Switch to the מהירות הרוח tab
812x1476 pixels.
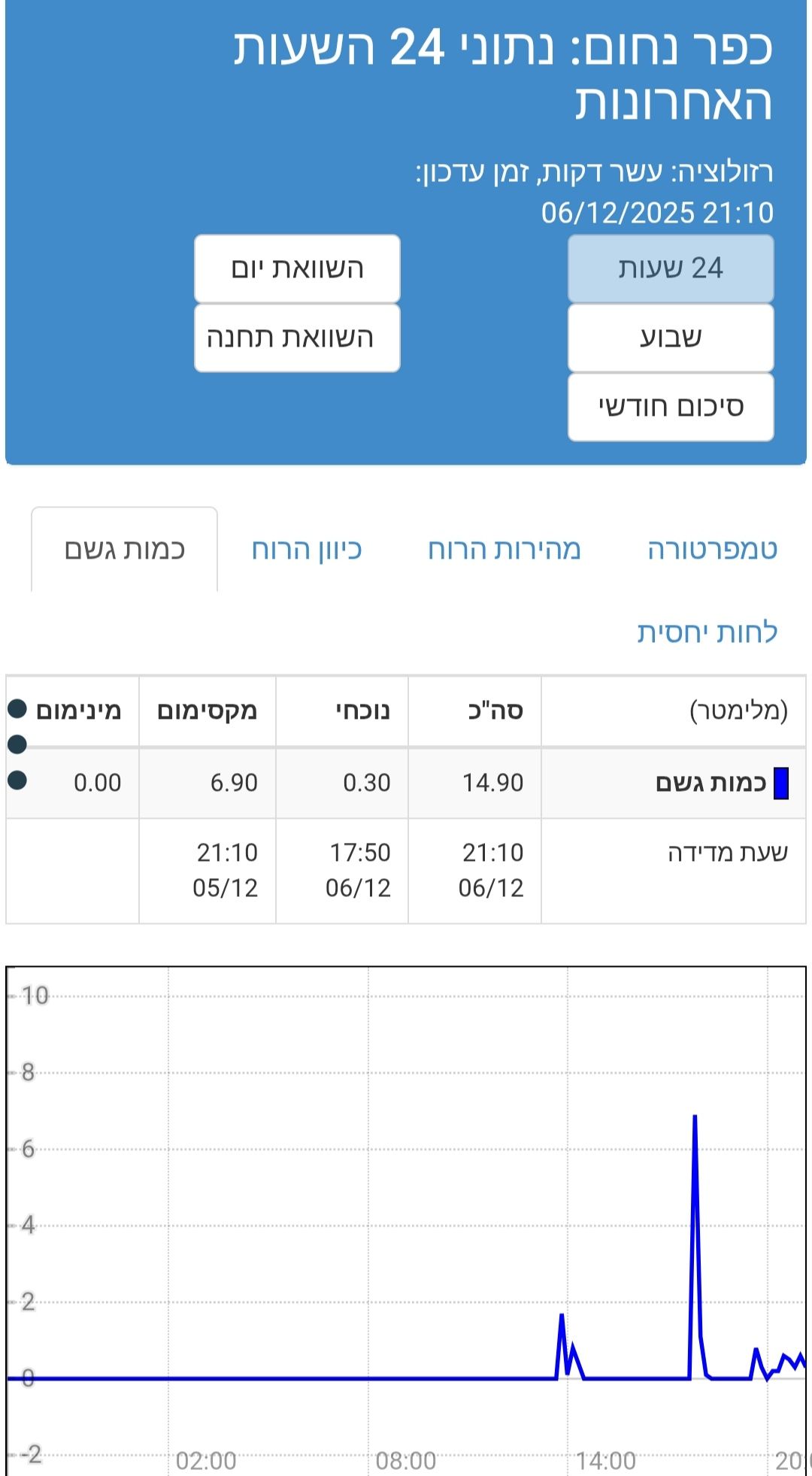pyautogui.click(x=504, y=550)
